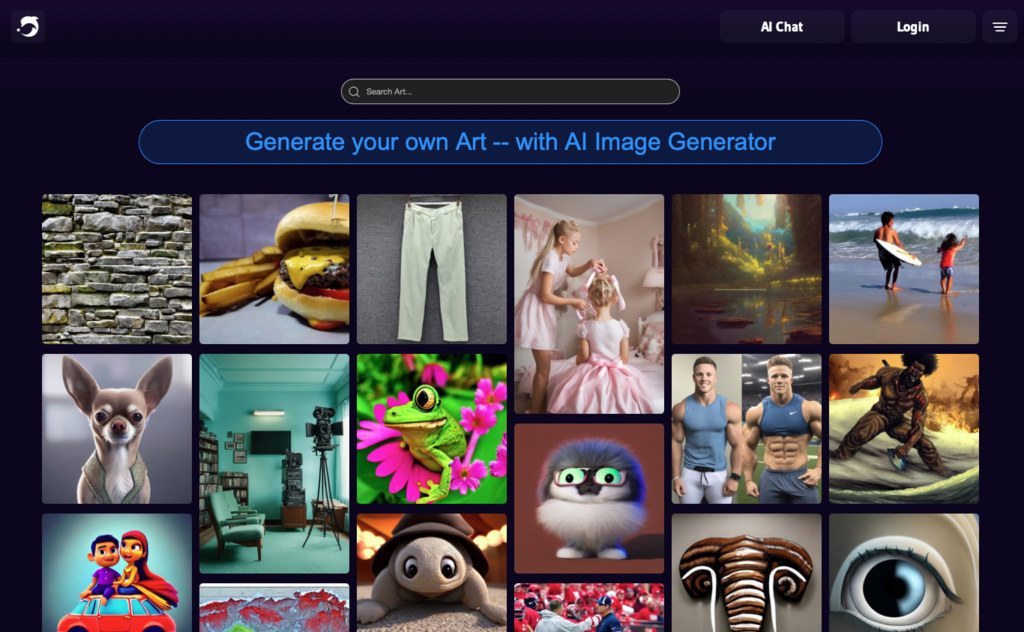Open the hamburger menu
Image resolution: width=1024 pixels, height=632 pixels.
[x=999, y=27]
